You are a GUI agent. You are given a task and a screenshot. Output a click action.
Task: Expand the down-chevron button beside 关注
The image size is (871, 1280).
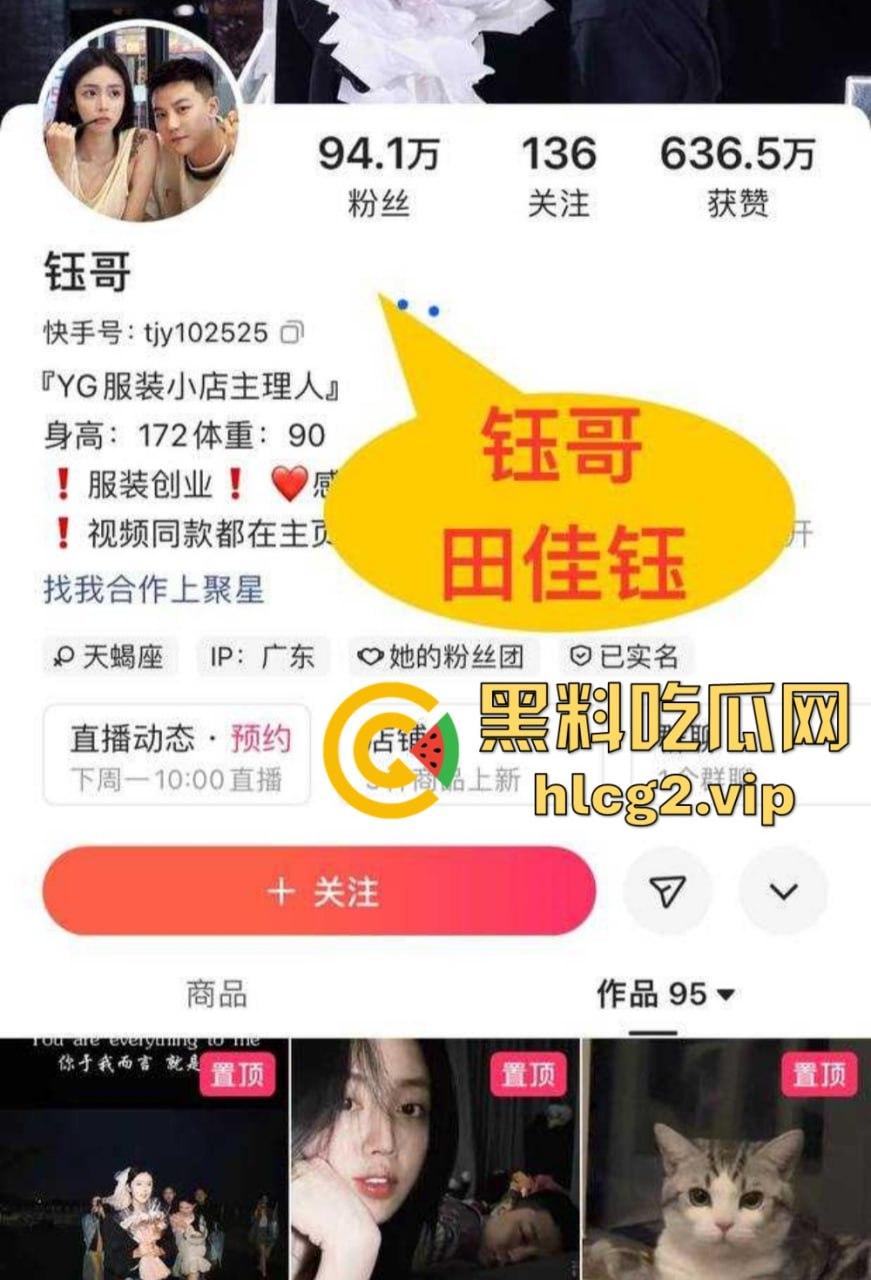coord(783,891)
